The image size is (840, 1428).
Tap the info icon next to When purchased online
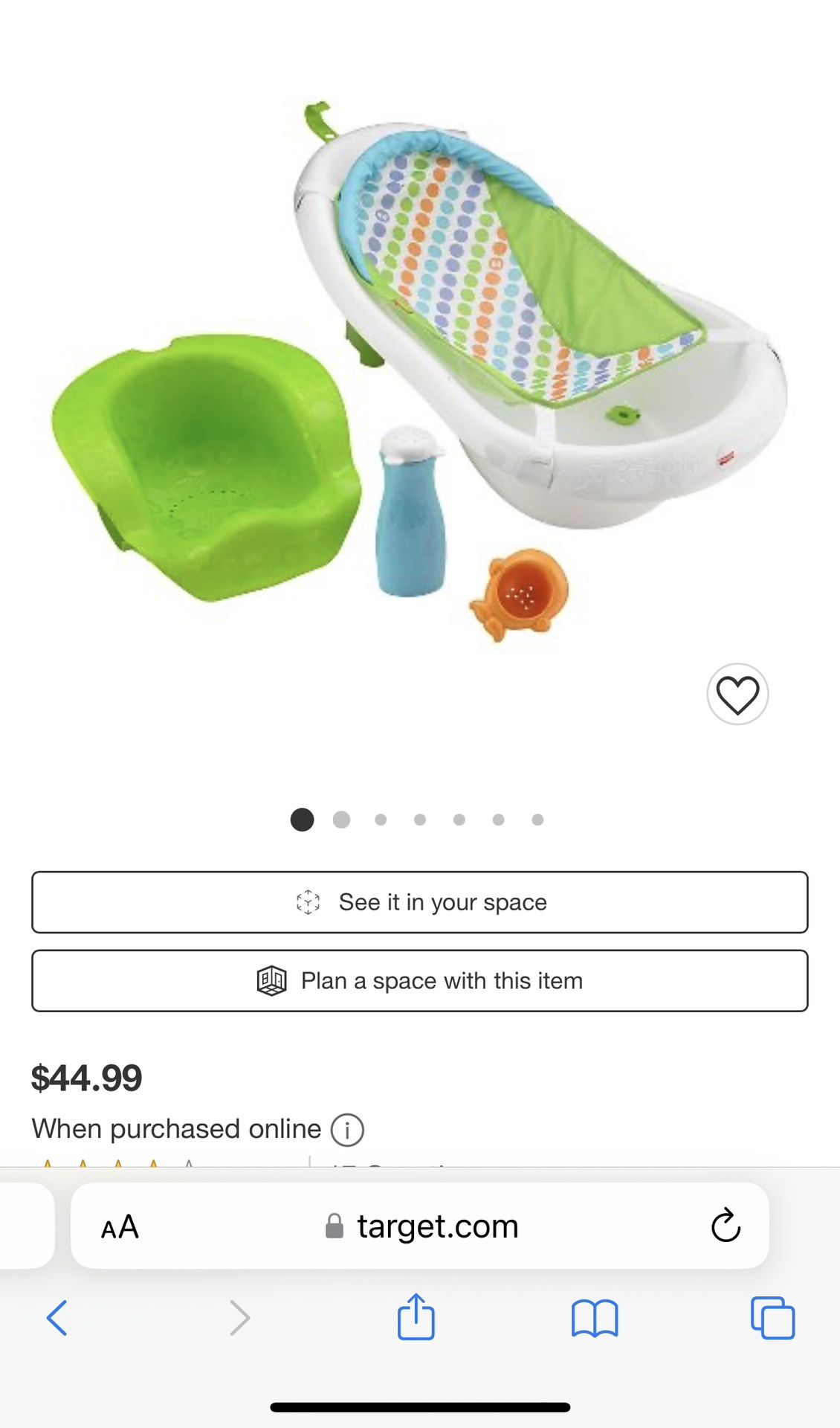point(346,1128)
